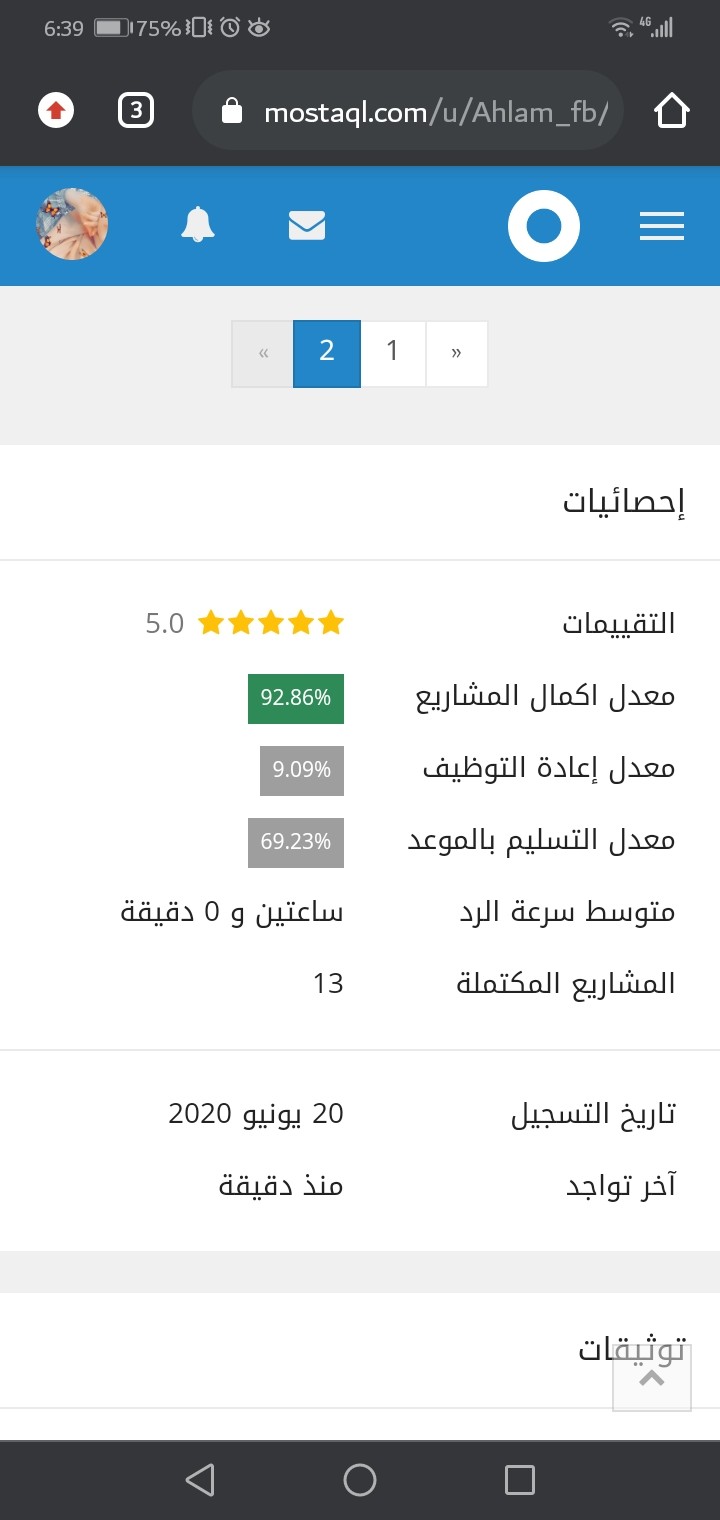Tap the system recent apps button

[x=520, y=1479]
